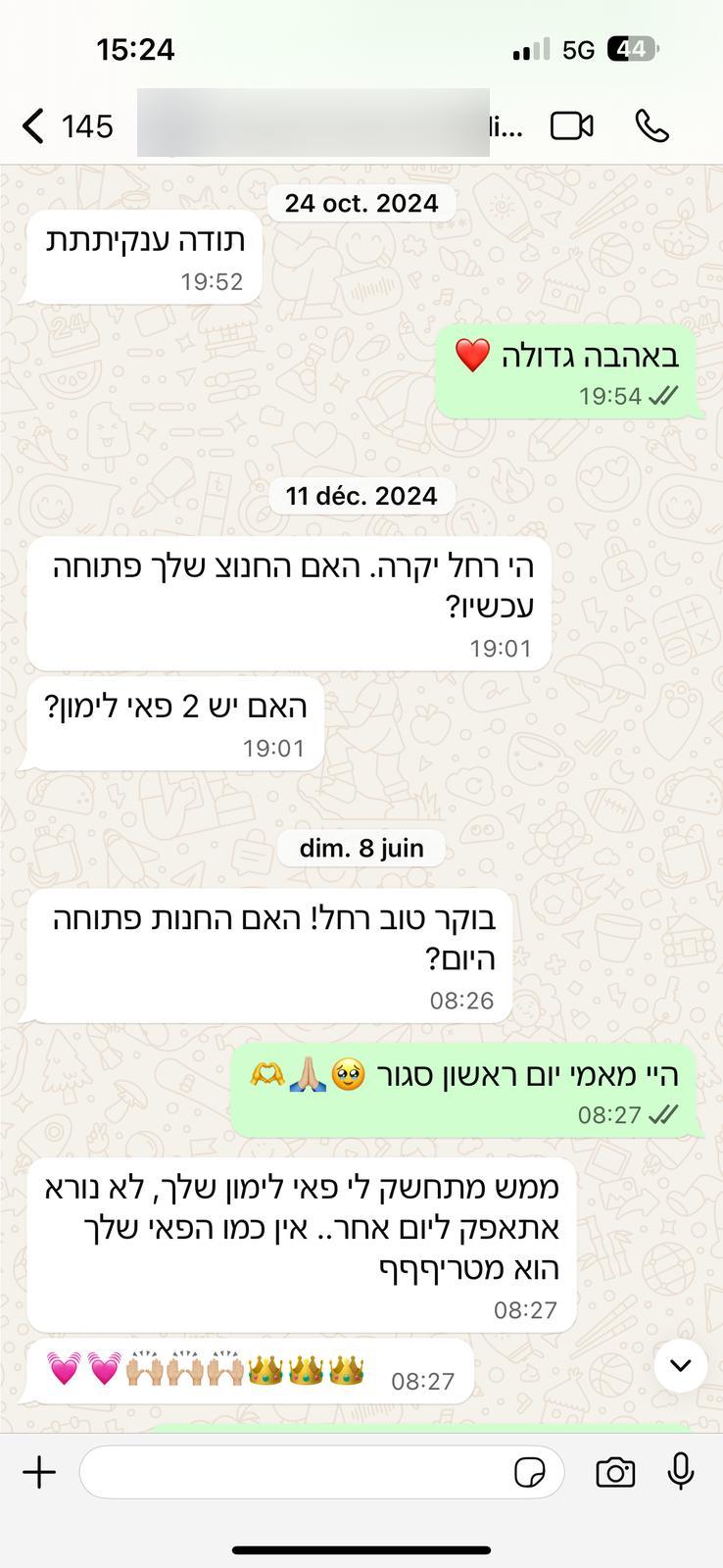This screenshot has width=723, height=1568.
Task: Focus the message text field
Action: [294, 1472]
